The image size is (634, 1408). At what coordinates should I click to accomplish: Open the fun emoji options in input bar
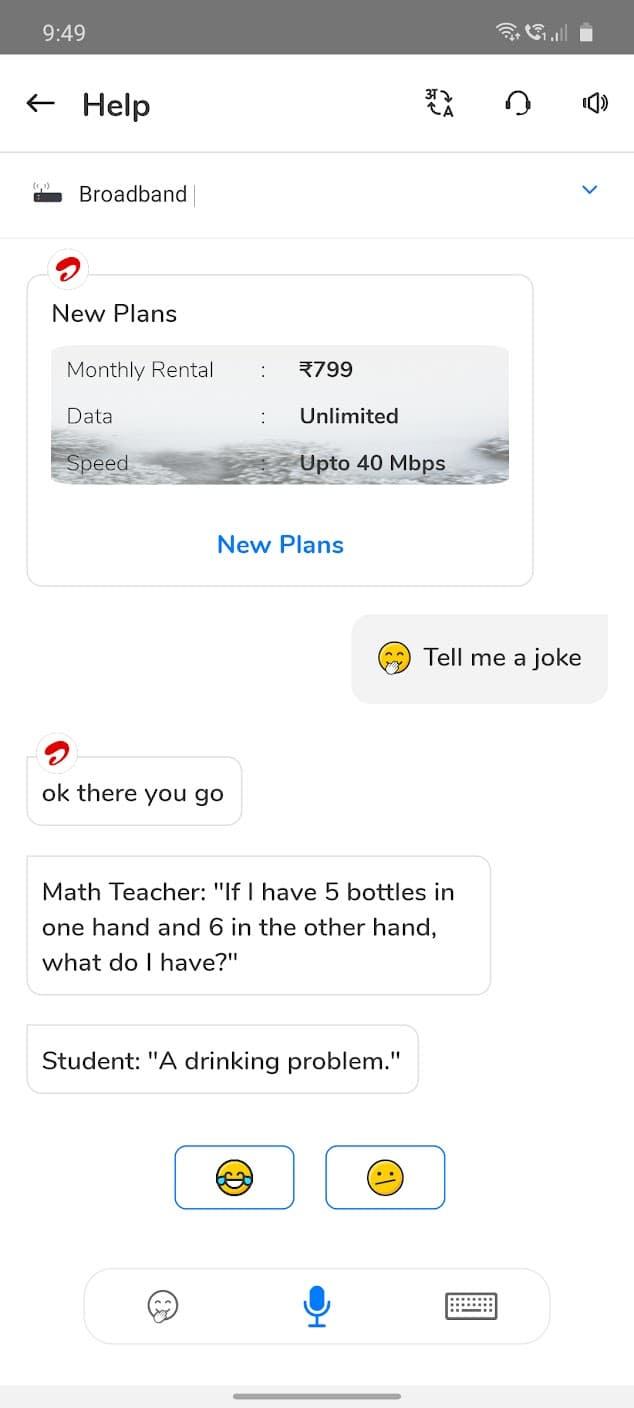[x=163, y=1305]
